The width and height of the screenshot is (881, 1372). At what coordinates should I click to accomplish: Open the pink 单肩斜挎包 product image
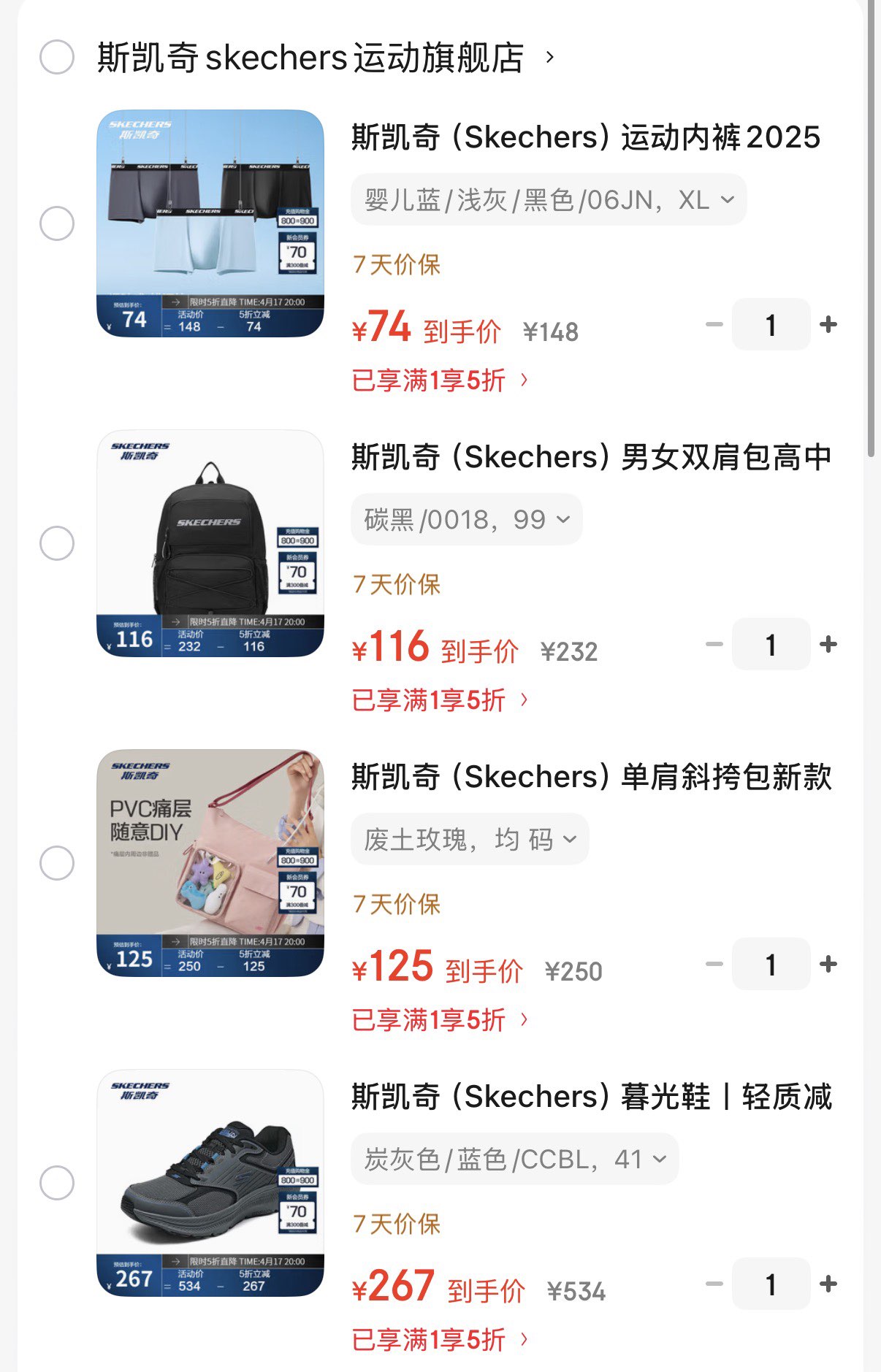[x=210, y=863]
